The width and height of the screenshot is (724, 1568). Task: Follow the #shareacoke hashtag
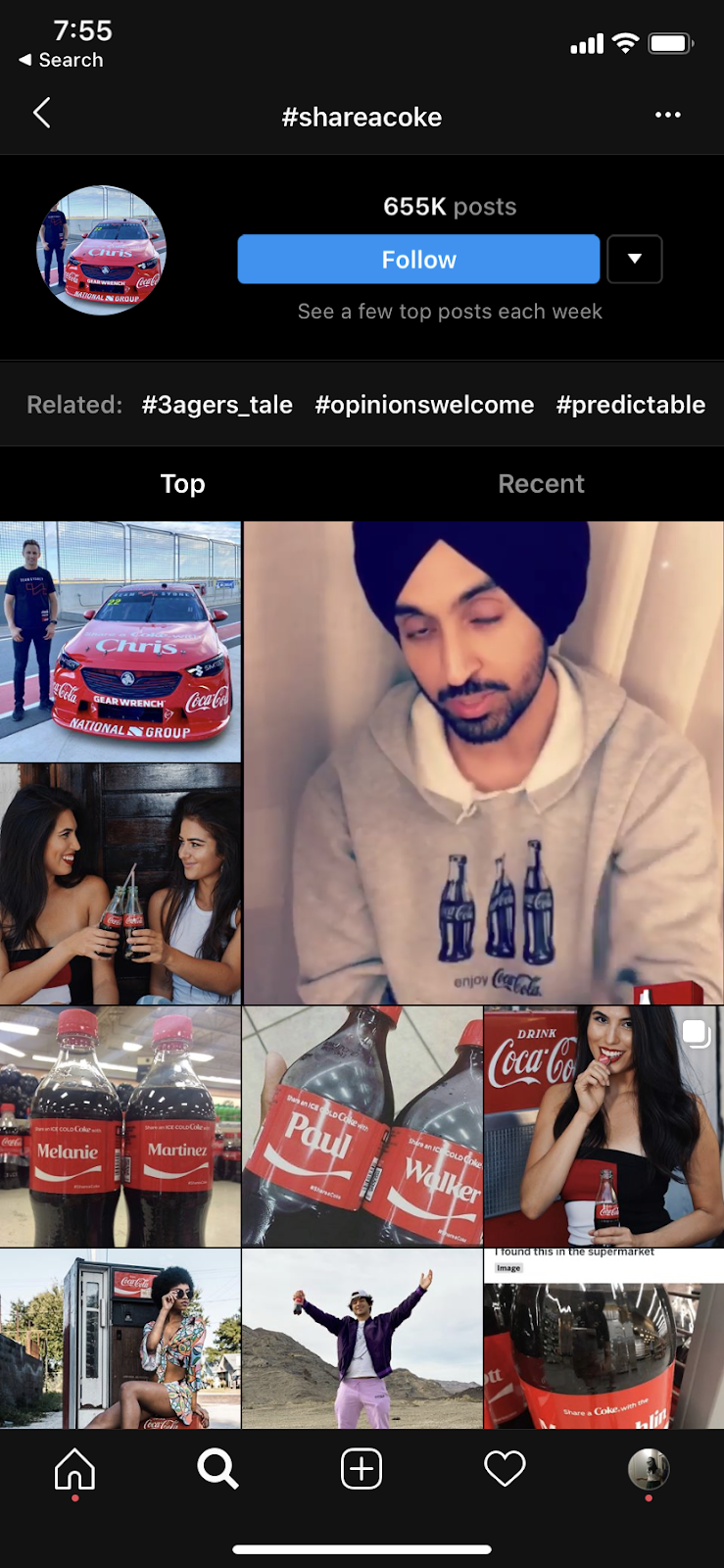click(418, 260)
